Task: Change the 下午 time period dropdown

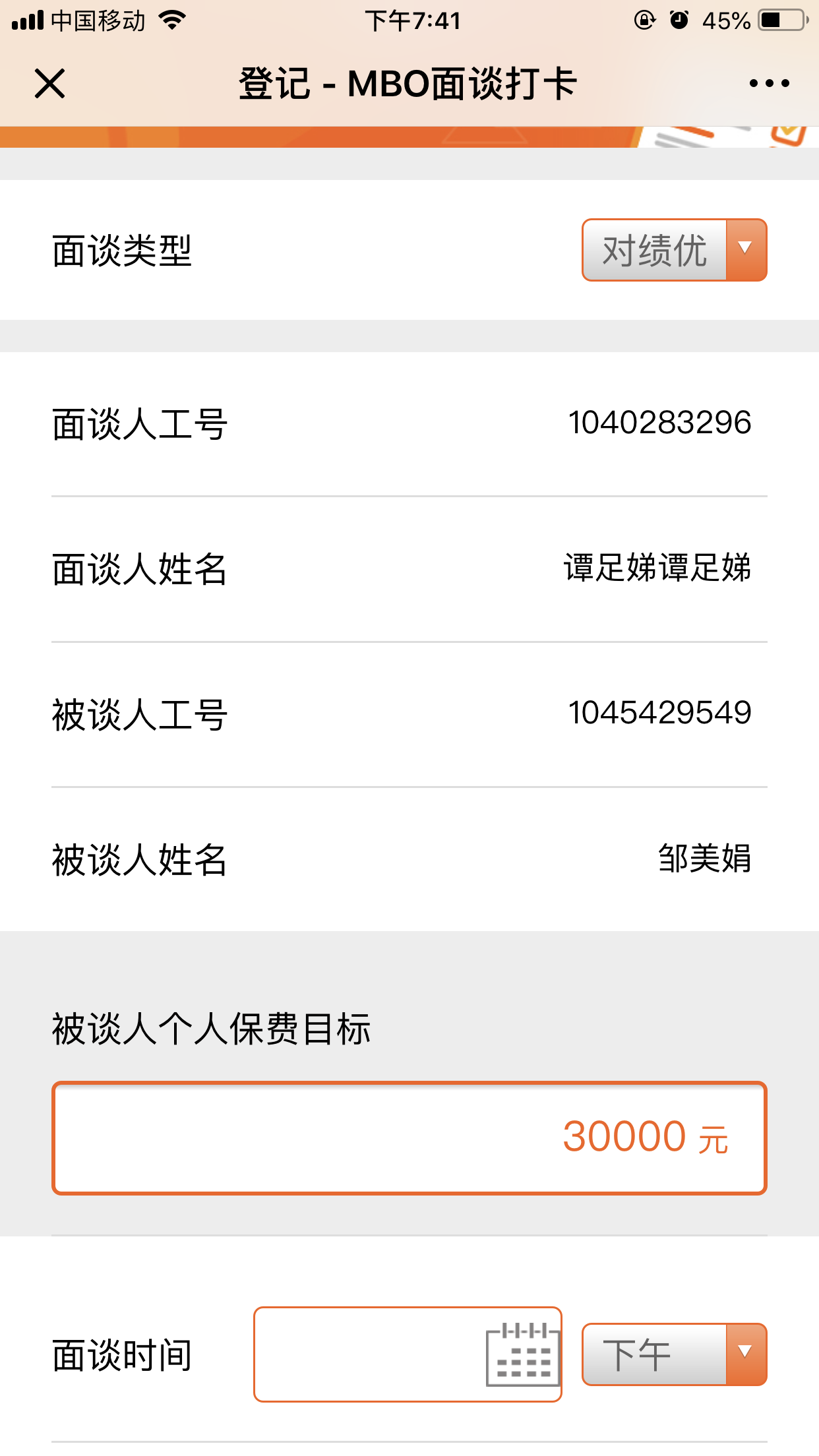Action: [x=674, y=1354]
